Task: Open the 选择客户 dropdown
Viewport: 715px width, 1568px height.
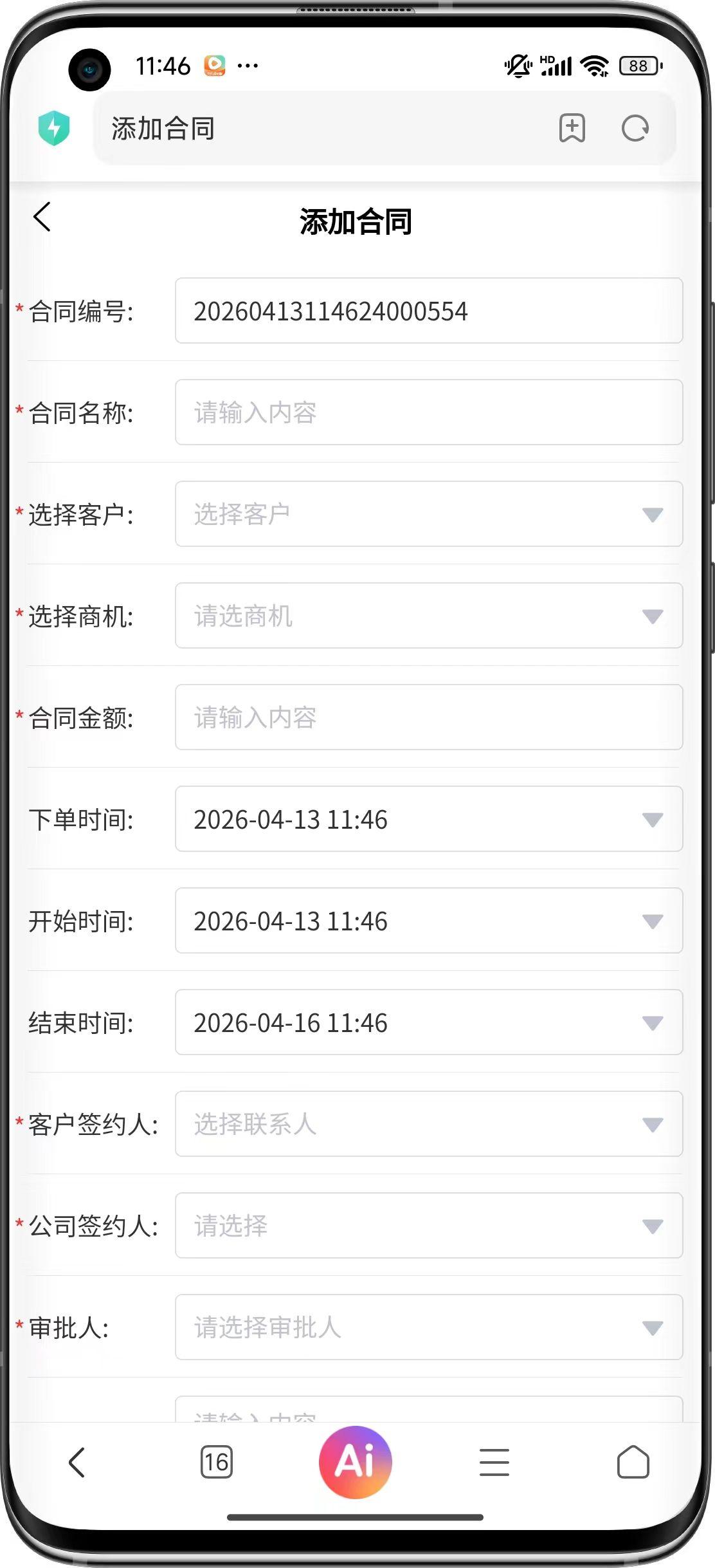Action: pos(429,514)
